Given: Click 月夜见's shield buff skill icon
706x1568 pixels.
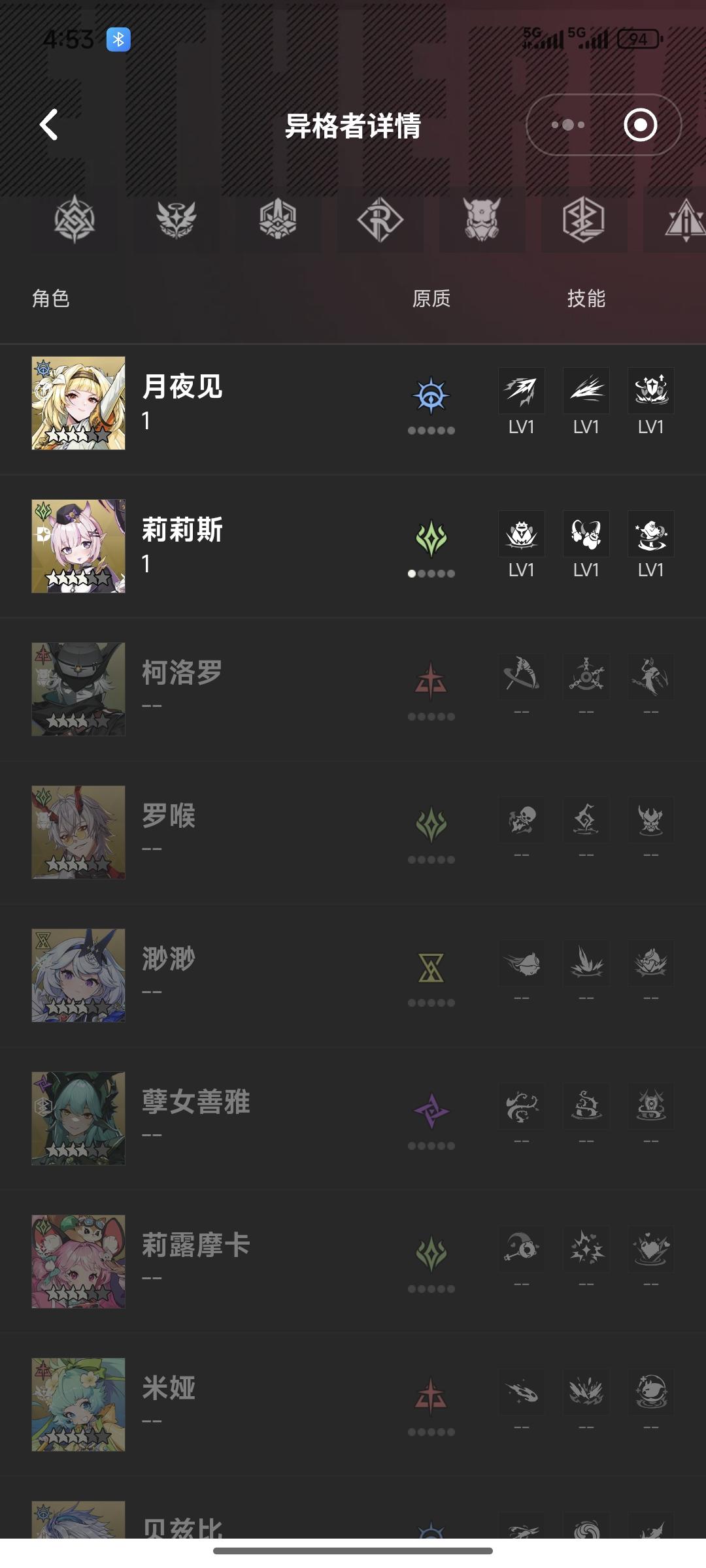Looking at the screenshot, I should click(x=650, y=390).
